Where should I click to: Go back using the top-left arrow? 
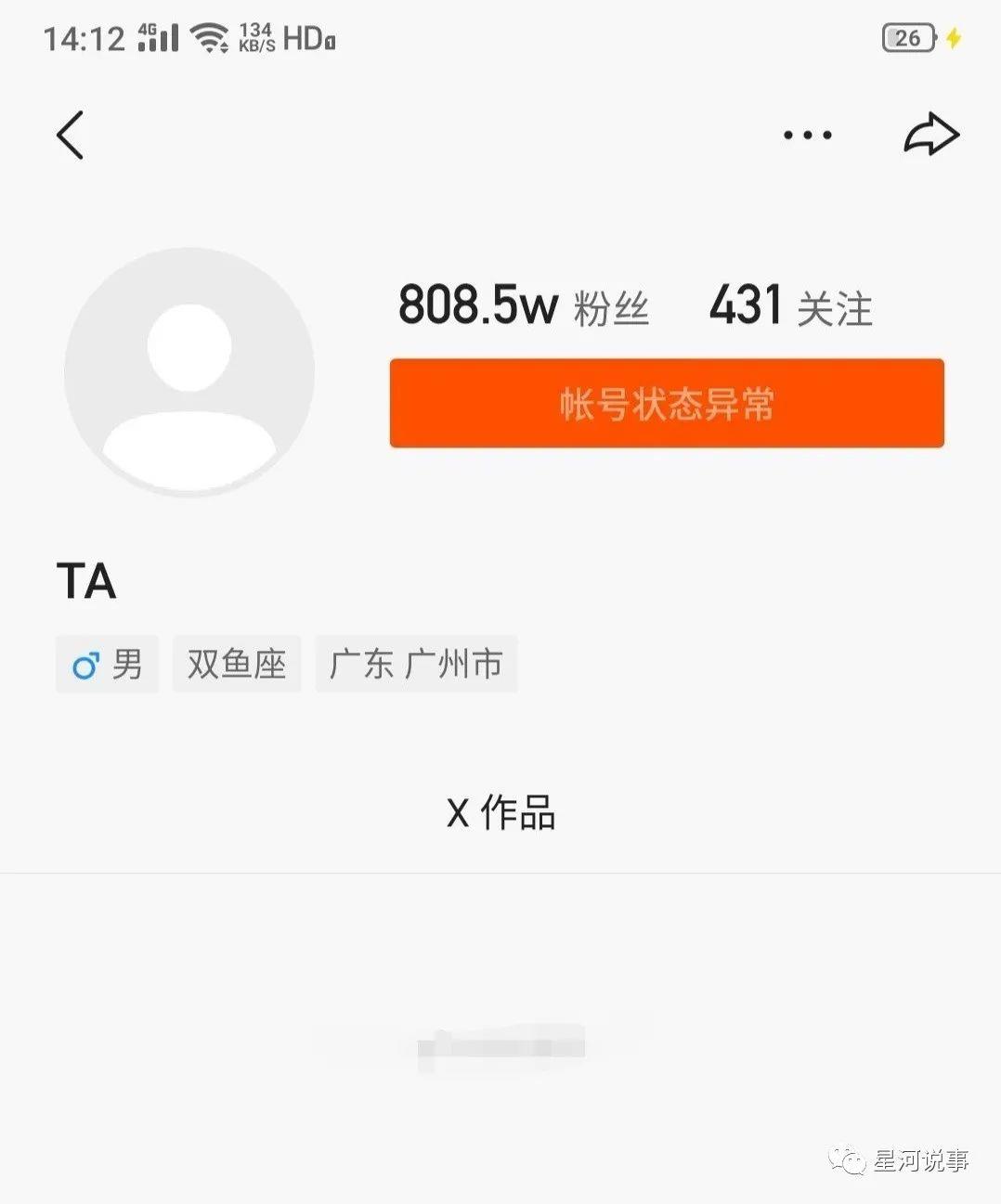click(x=71, y=136)
